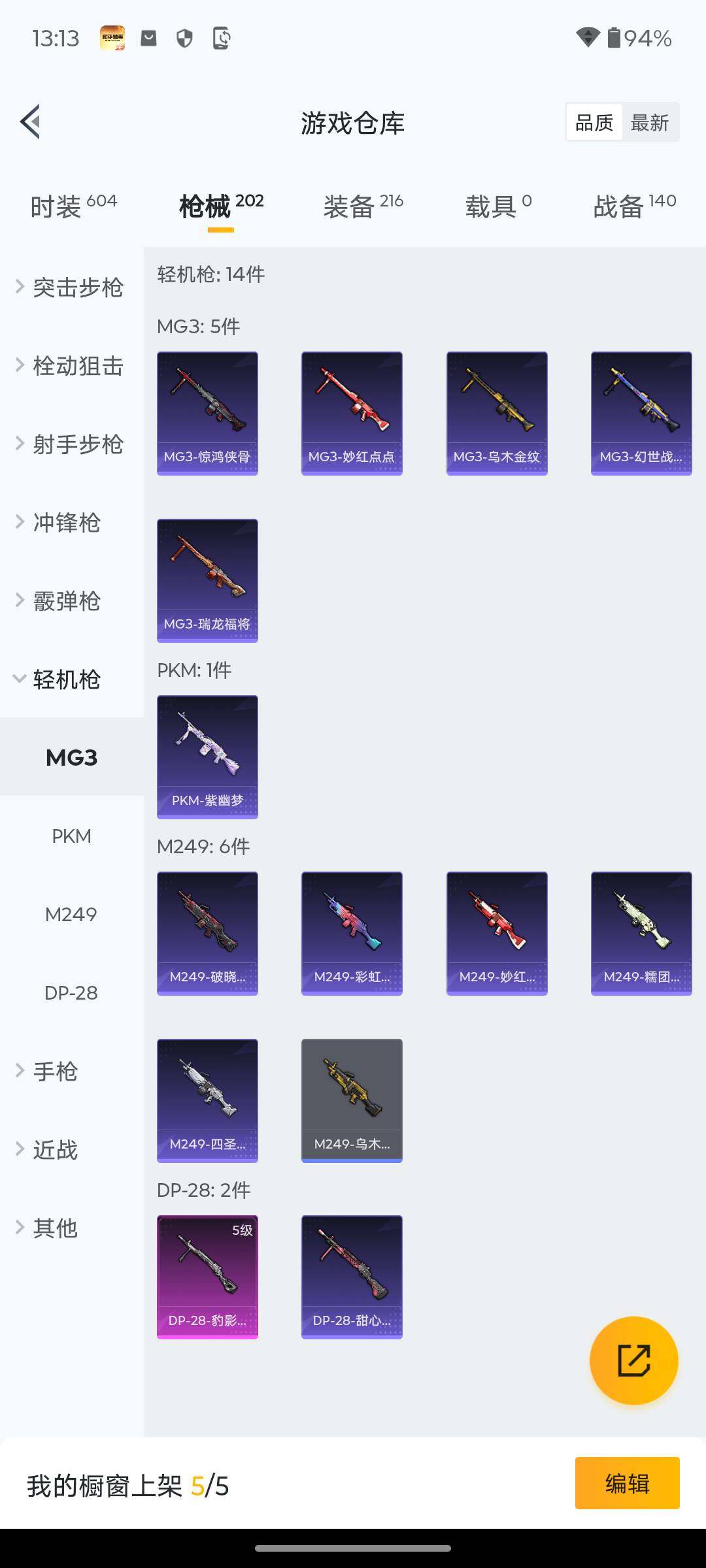The height and width of the screenshot is (1568, 706).
Task: Select the PKM-紫幽梦 skin
Action: pyautogui.click(x=207, y=757)
